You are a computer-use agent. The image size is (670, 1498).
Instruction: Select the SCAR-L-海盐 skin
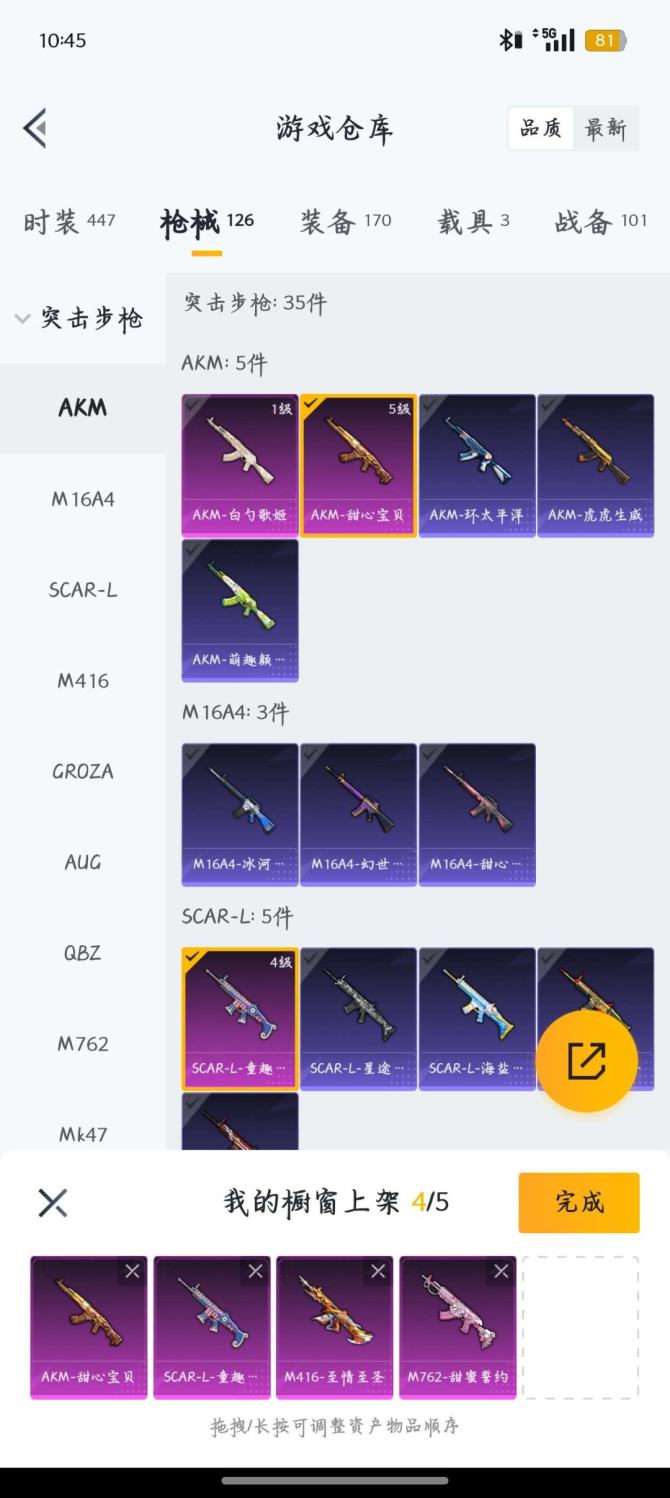[477, 1018]
